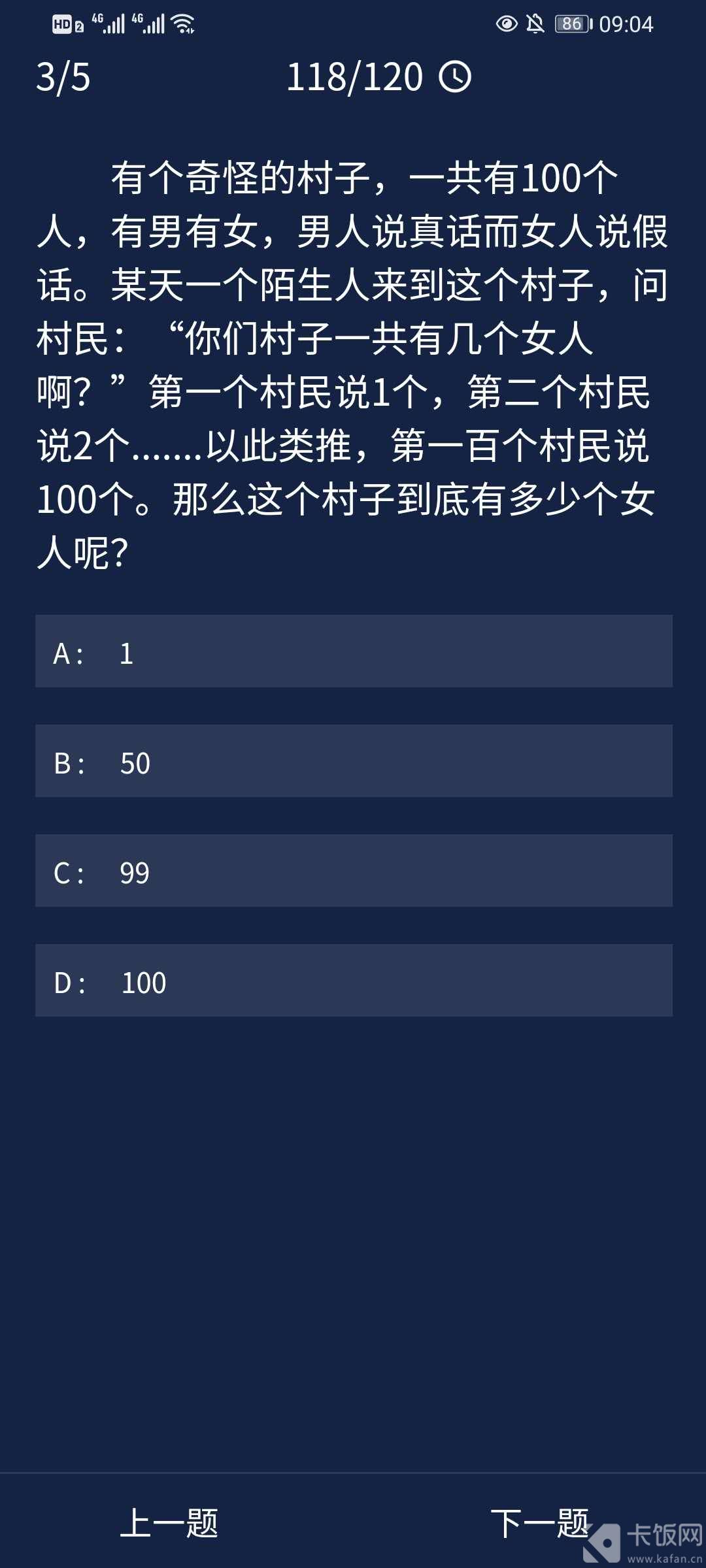Viewport: 706px width, 1568px height.
Task: Go to previous question 上一题
Action: (x=169, y=1524)
